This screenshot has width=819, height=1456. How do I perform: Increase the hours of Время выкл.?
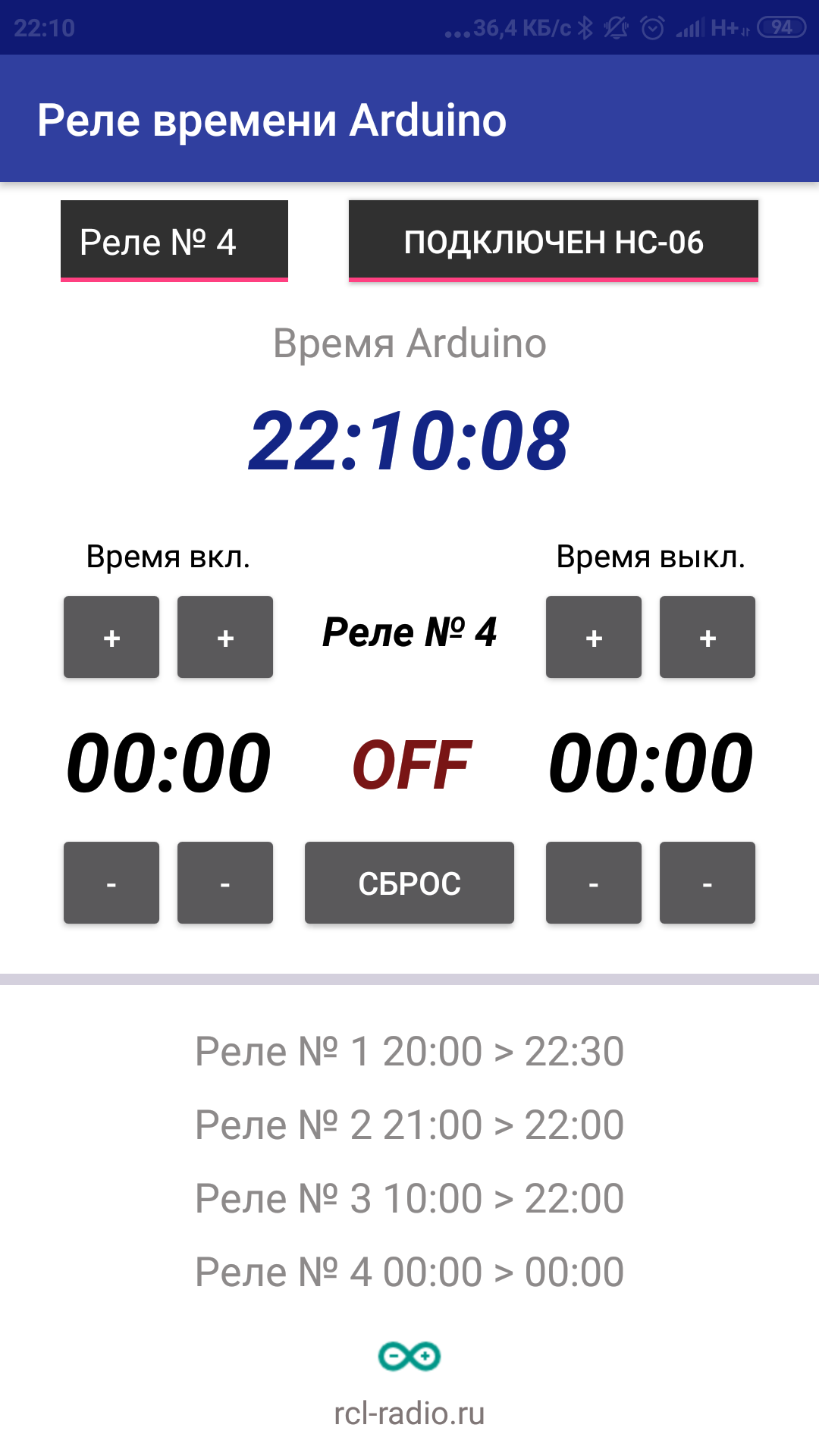(x=594, y=637)
